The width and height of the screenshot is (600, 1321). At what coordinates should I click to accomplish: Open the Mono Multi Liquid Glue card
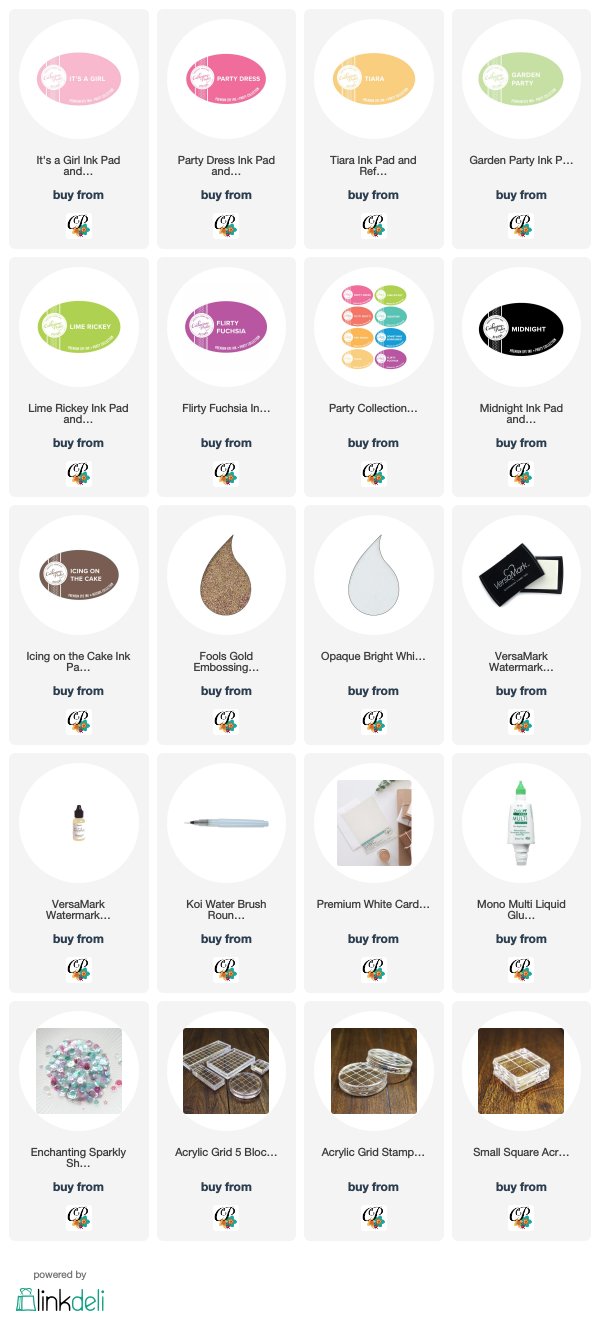(521, 873)
